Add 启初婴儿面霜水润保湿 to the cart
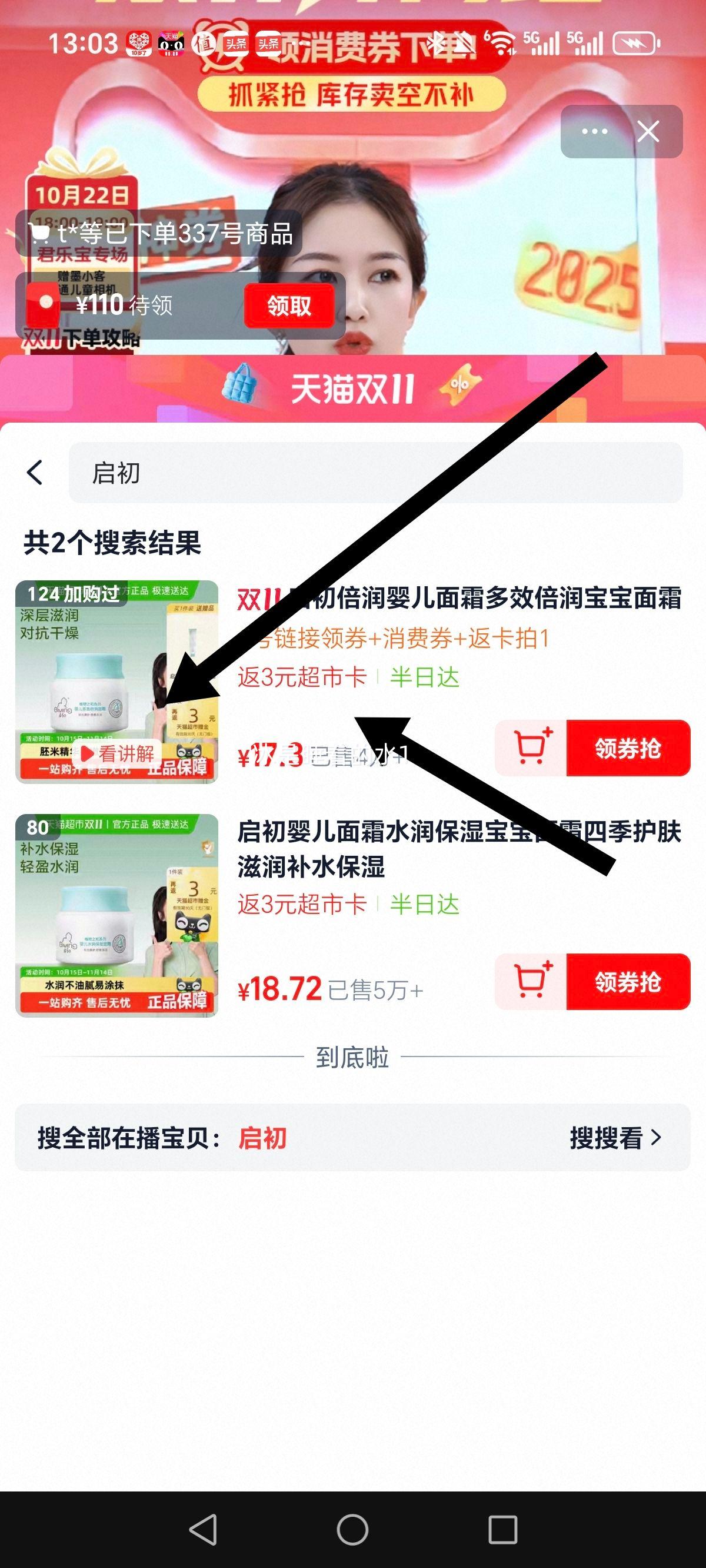This screenshot has width=706, height=1568. [x=531, y=981]
